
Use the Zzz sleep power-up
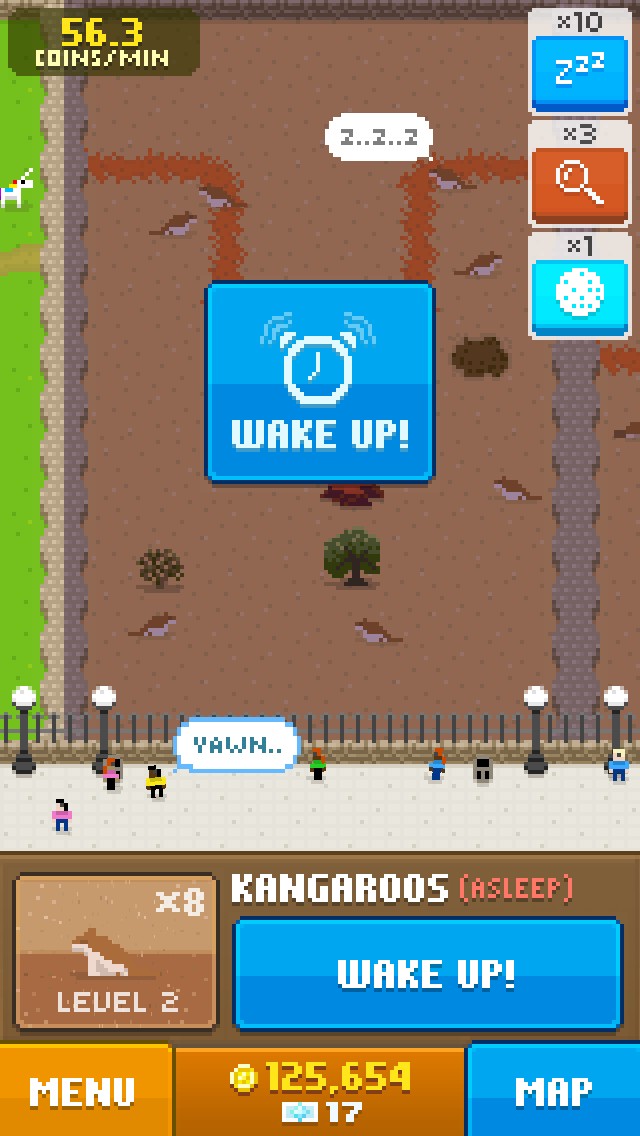[579, 72]
